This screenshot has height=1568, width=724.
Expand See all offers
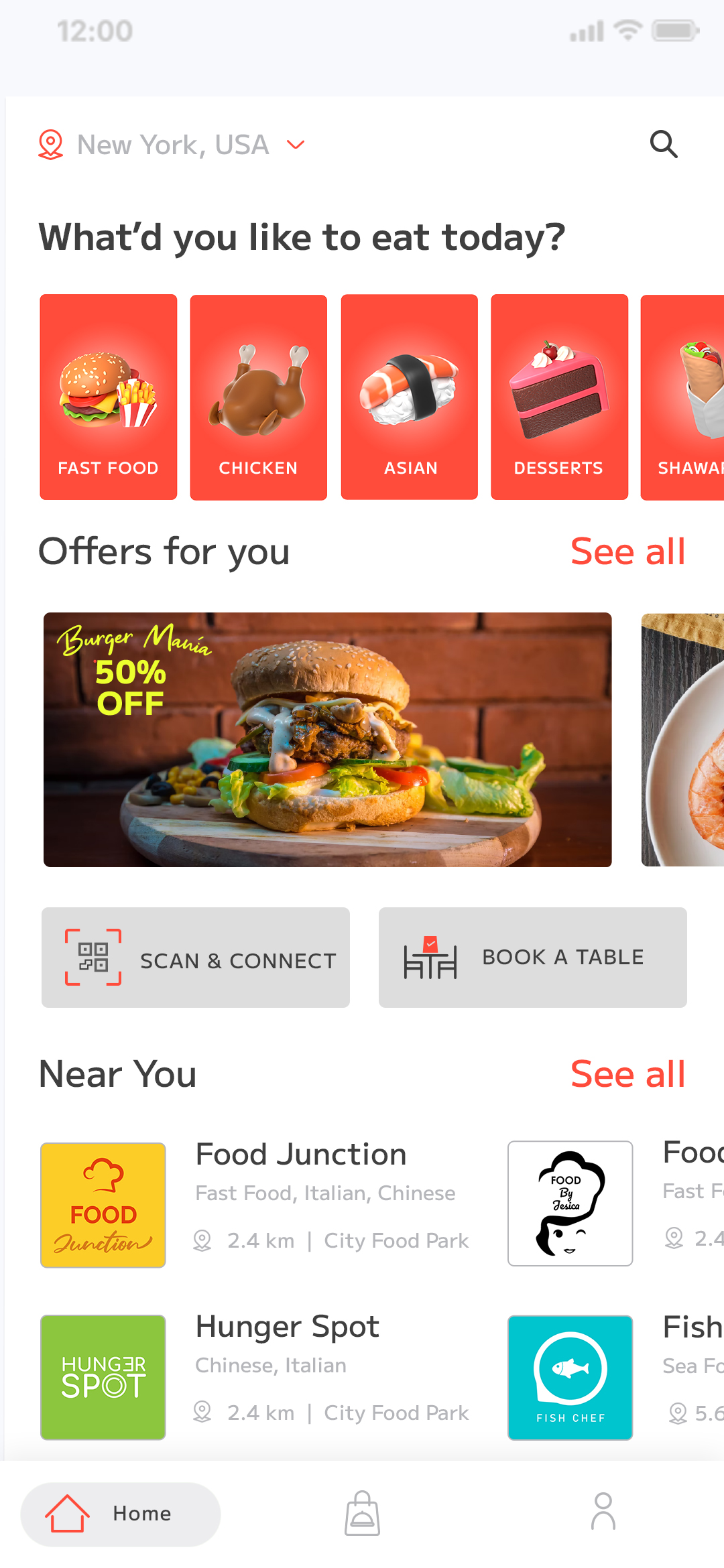tap(627, 551)
